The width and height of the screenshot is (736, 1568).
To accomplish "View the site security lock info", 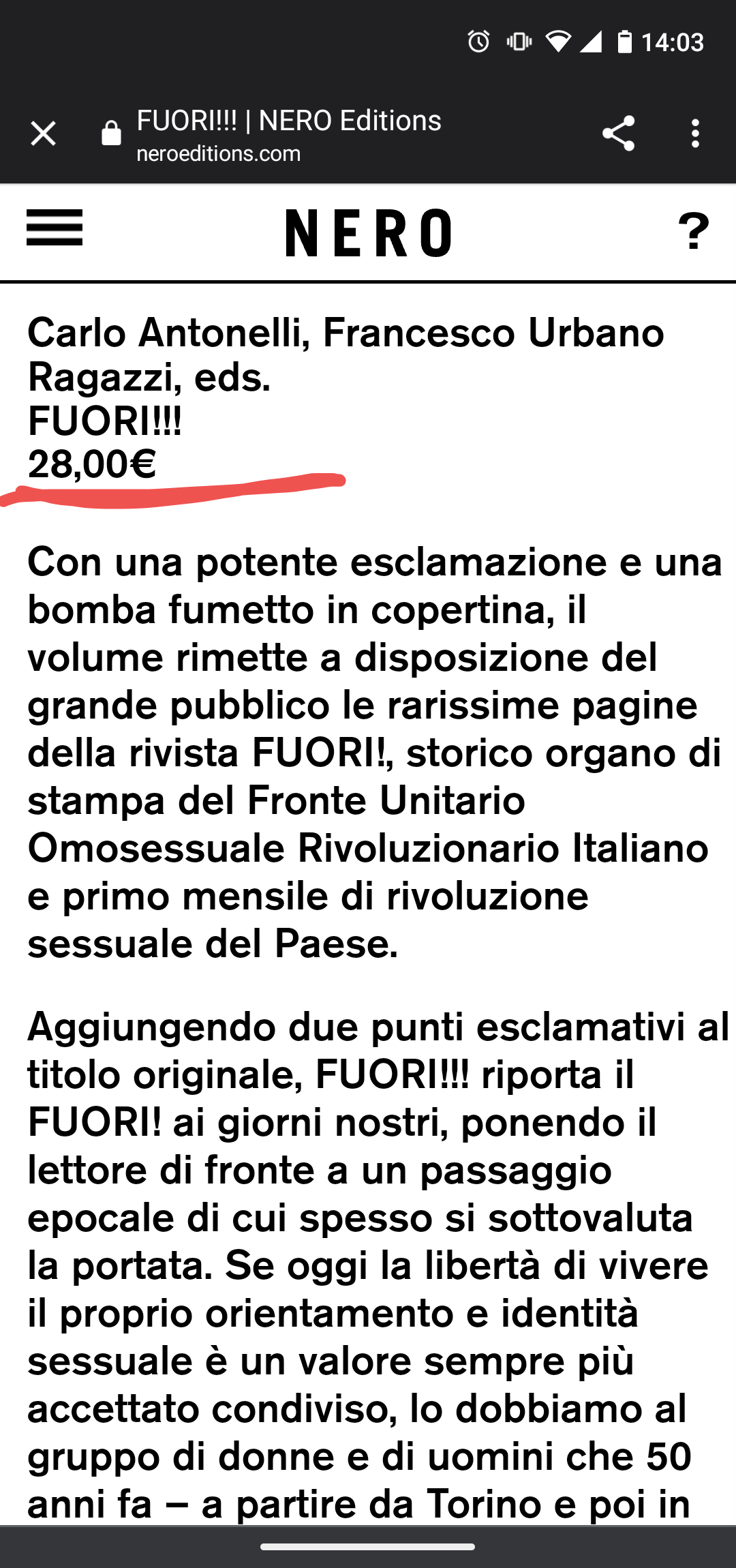I will [x=111, y=134].
